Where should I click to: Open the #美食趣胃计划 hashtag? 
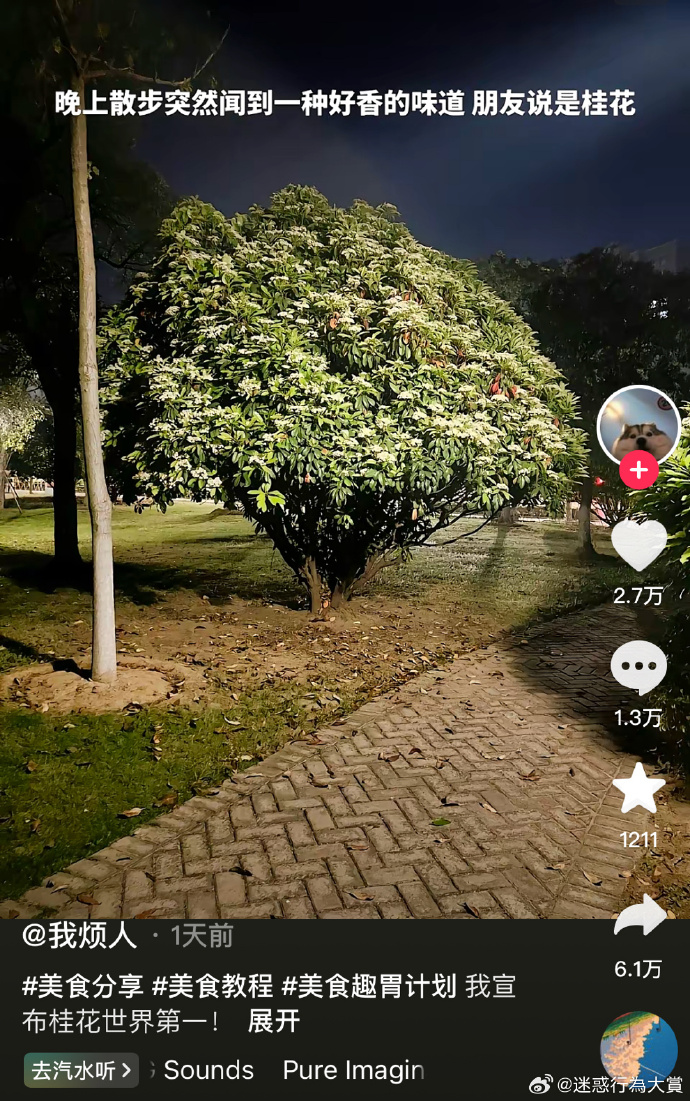click(x=368, y=986)
